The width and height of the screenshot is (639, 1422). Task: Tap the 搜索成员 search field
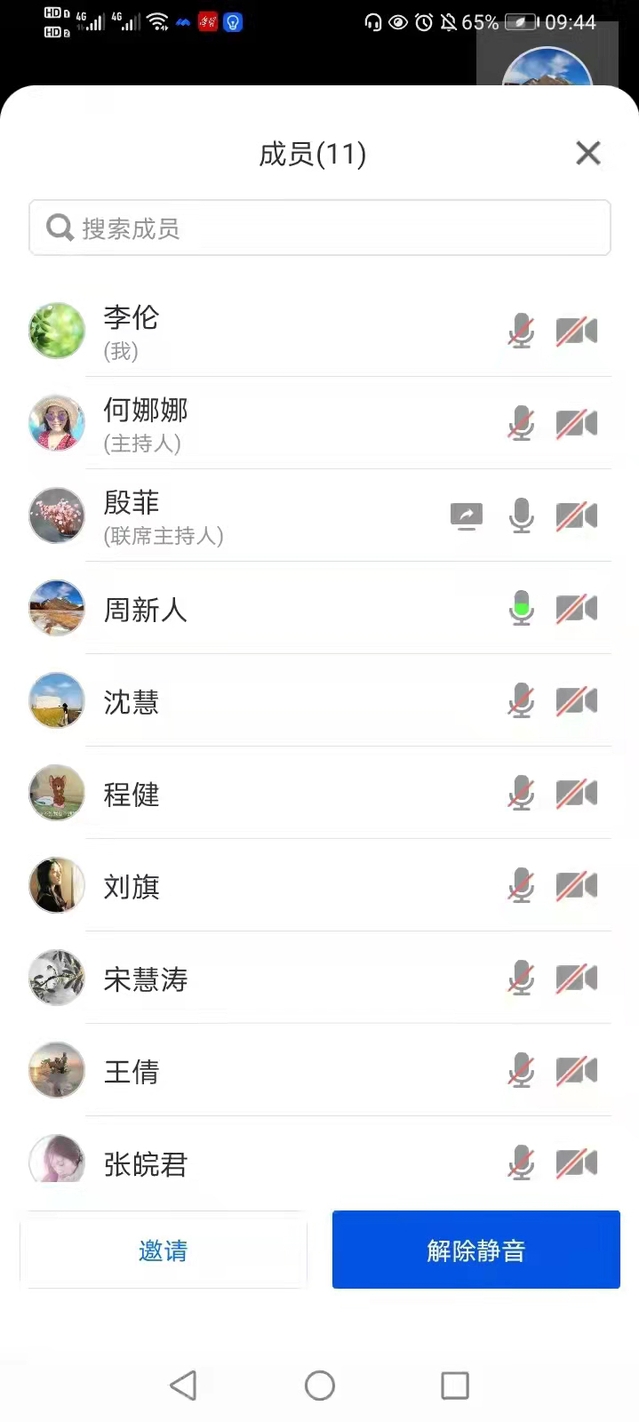(x=320, y=228)
